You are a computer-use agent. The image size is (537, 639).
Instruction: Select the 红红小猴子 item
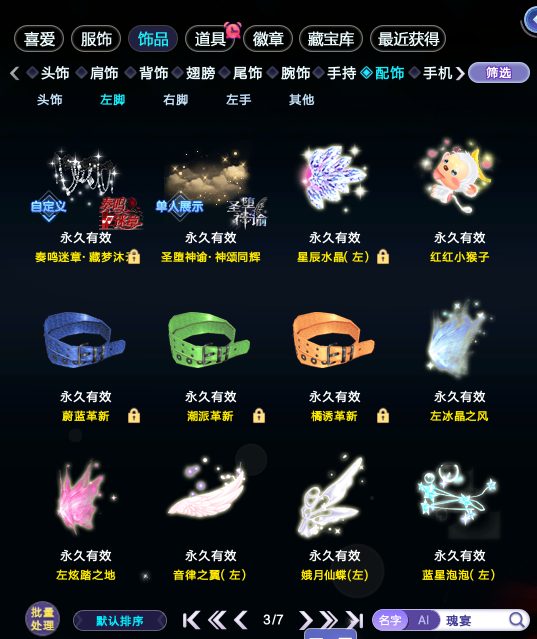[x=459, y=201]
